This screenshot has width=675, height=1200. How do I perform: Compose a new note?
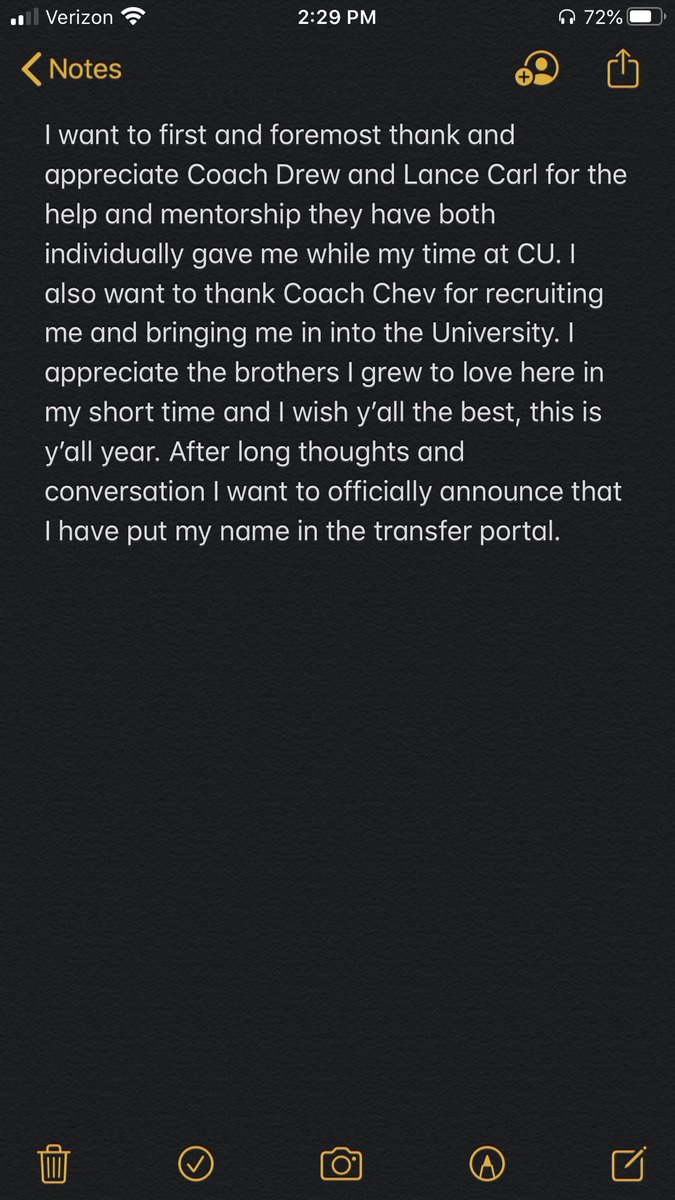(628, 1163)
